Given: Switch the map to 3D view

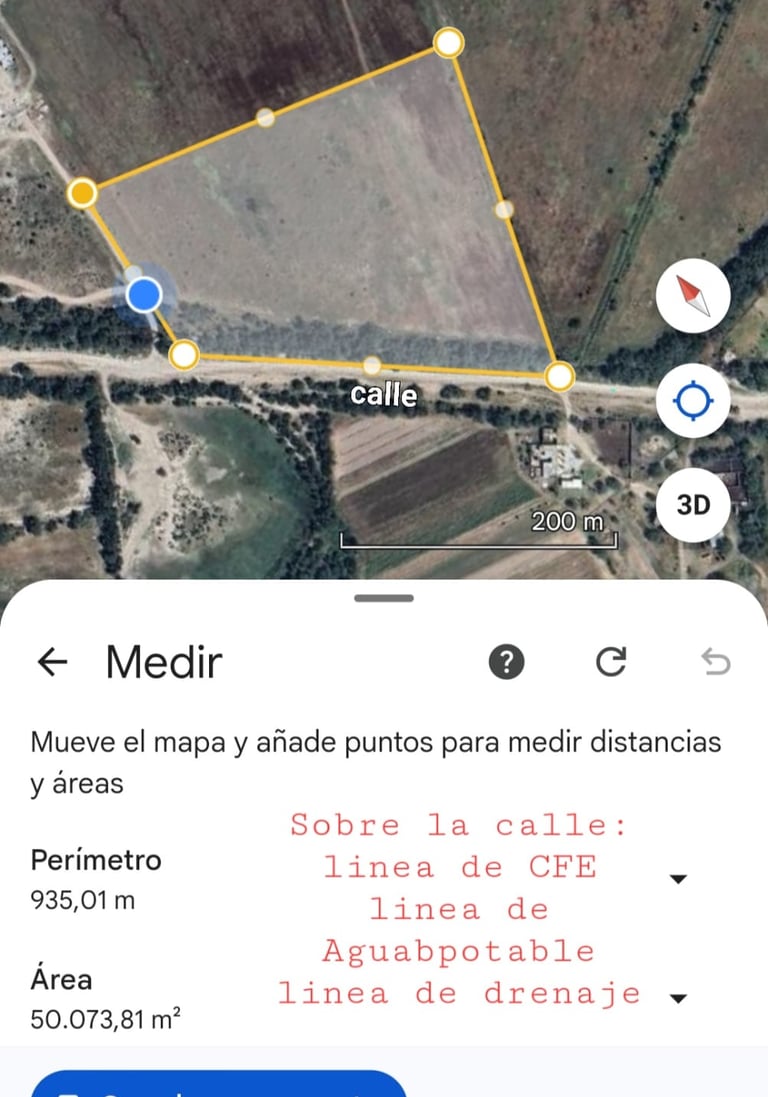Looking at the screenshot, I should [x=693, y=505].
